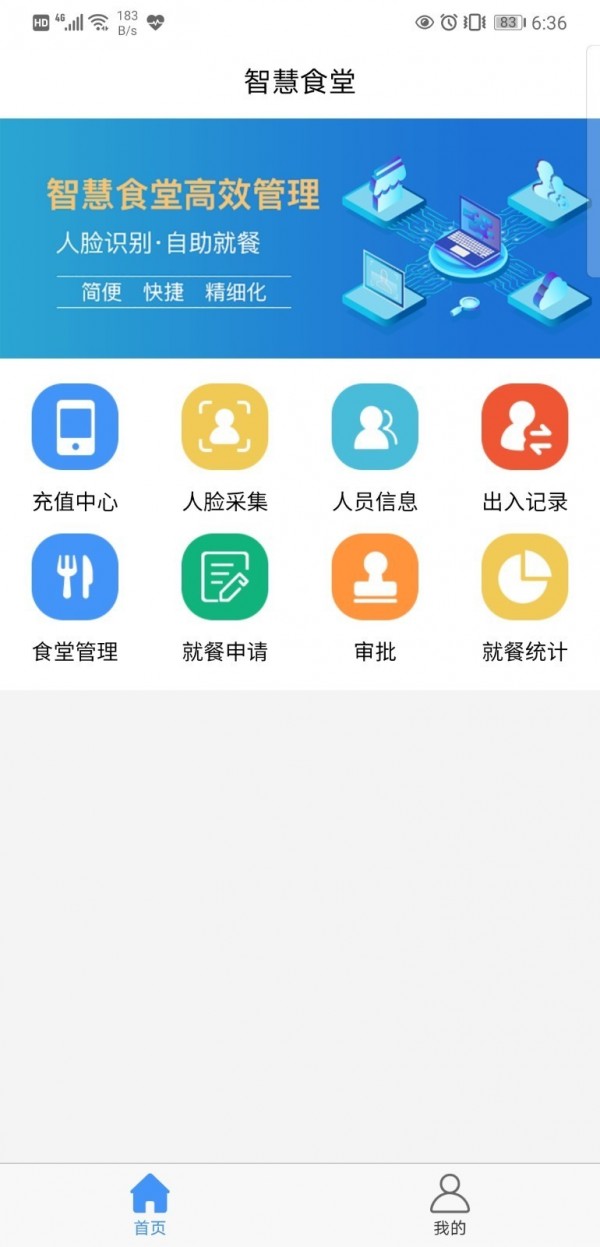The height and width of the screenshot is (1247, 600).
Task: Switch to the 我的 tab
Action: point(450,1204)
